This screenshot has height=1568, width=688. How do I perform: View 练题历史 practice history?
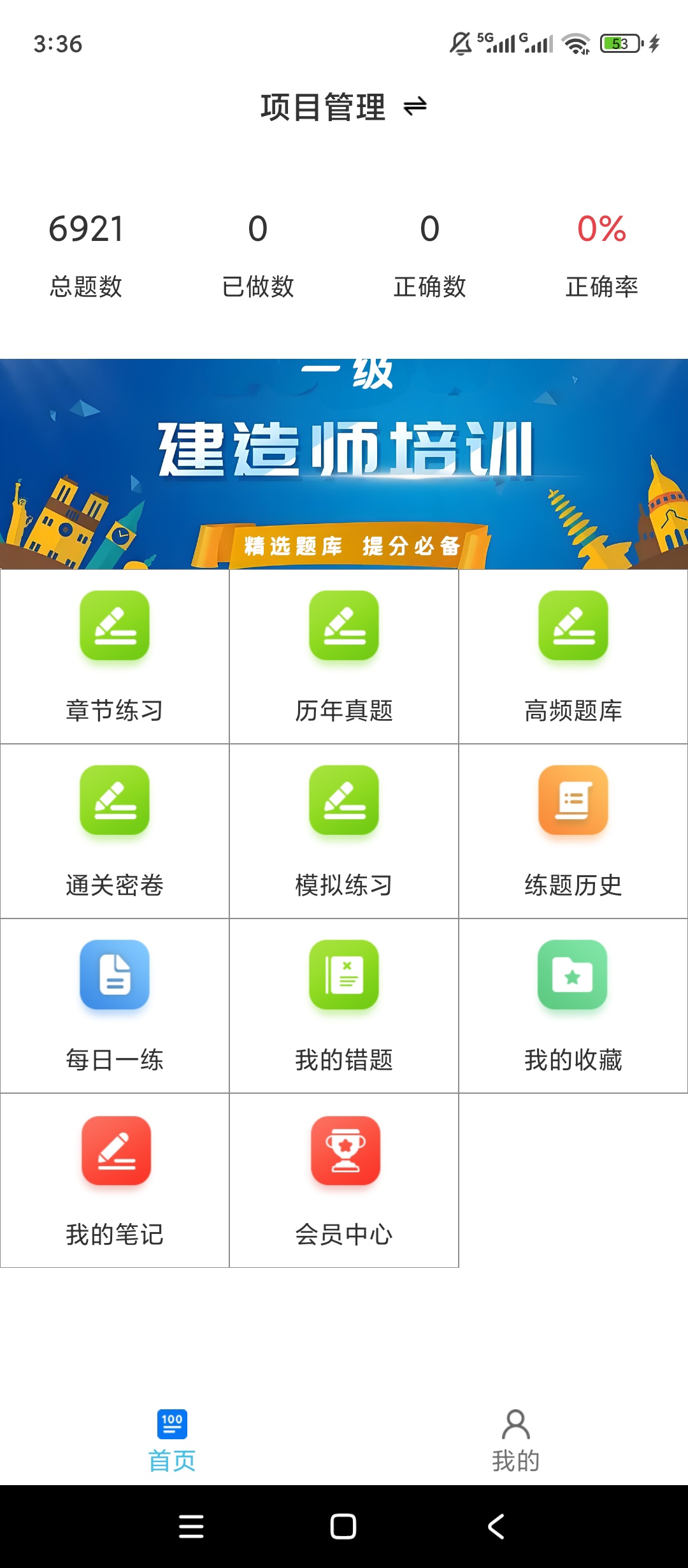[573, 831]
